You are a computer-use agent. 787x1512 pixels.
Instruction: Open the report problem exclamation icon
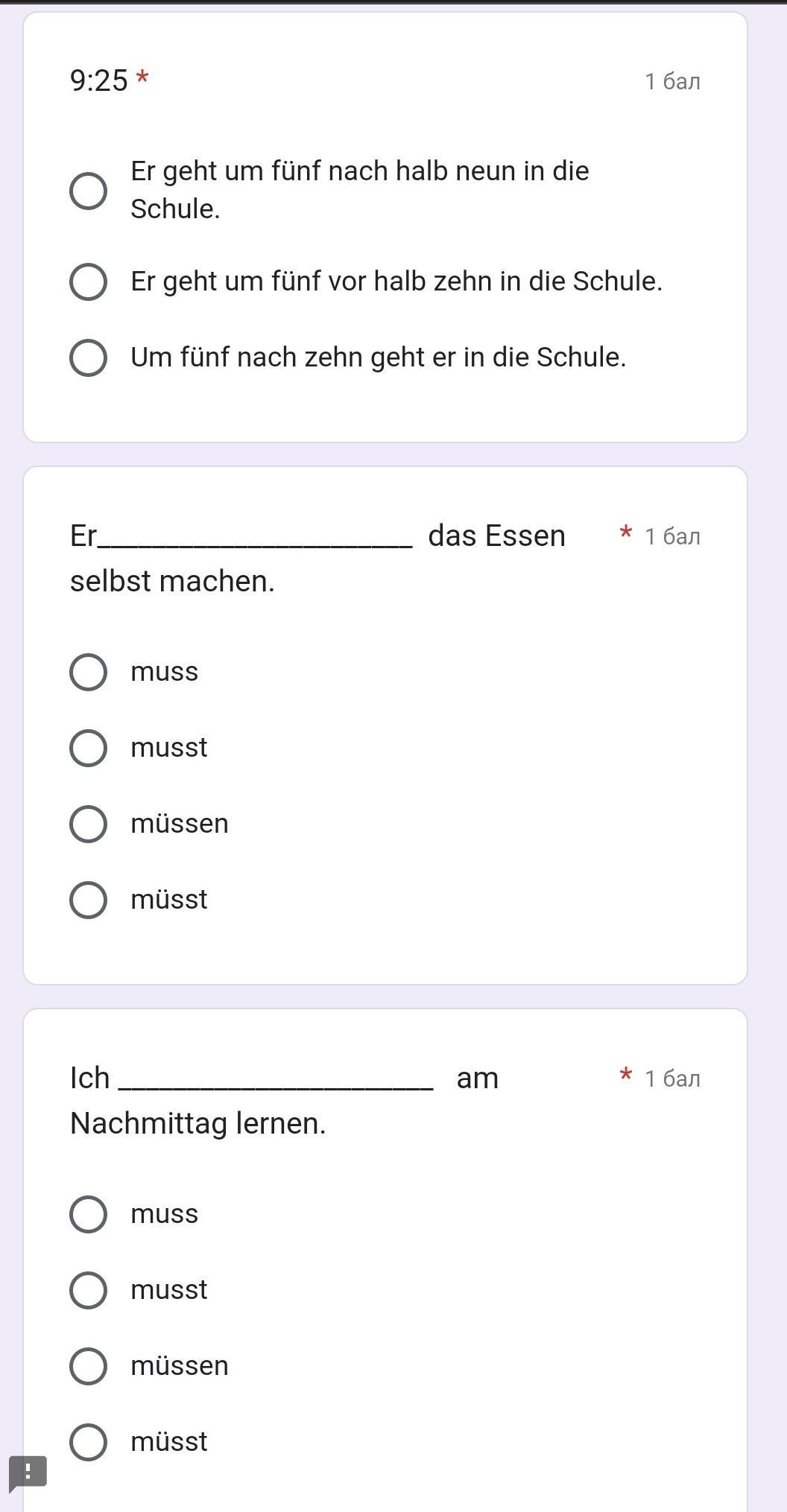click(x=28, y=1473)
